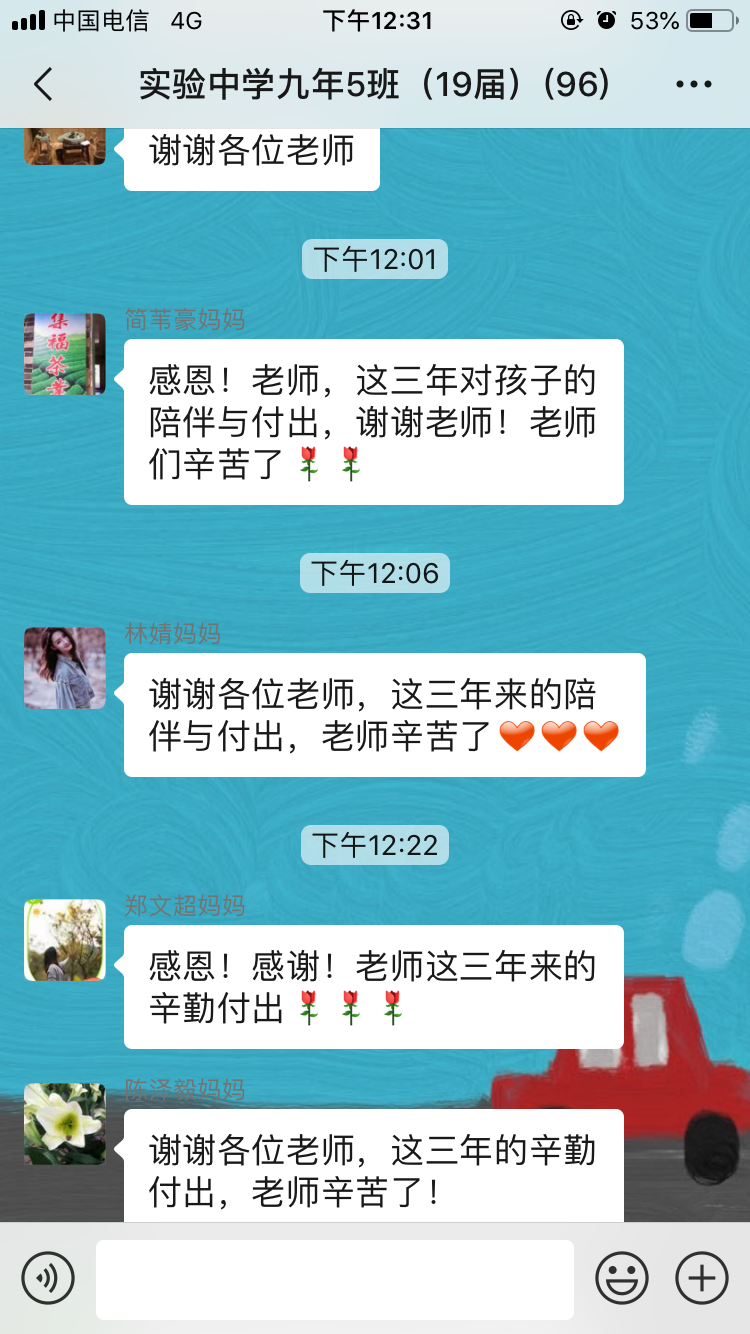Tap the message text field
The image size is (750, 1334).
coord(335,1279)
